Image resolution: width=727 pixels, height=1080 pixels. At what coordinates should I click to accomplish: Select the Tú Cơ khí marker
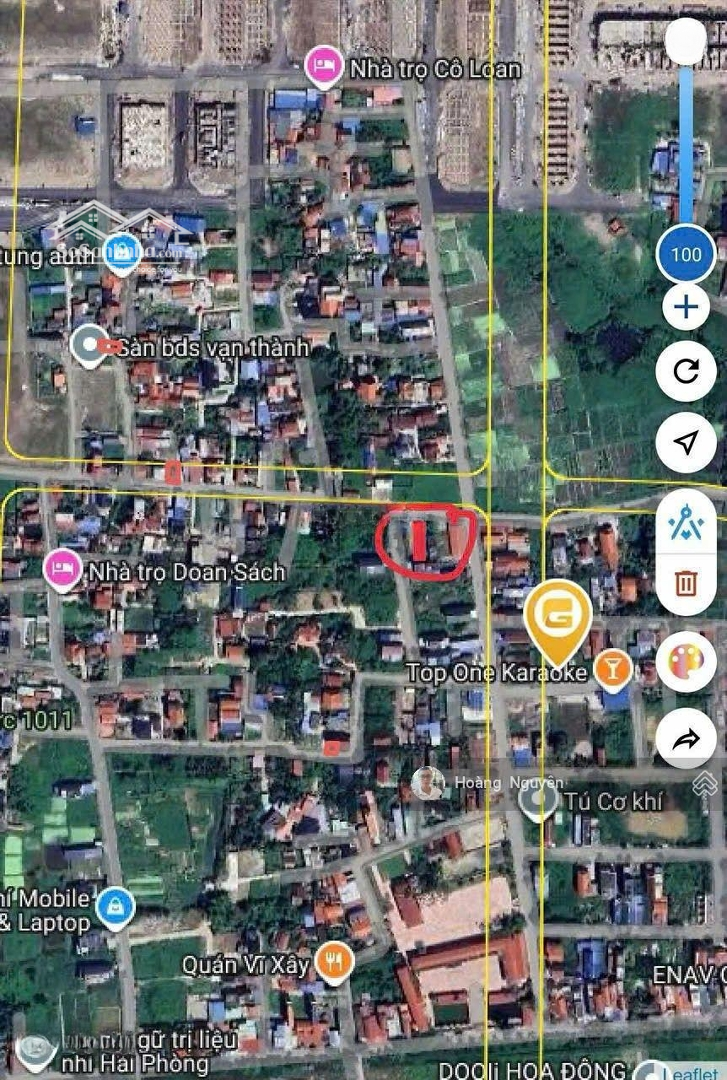click(540, 801)
